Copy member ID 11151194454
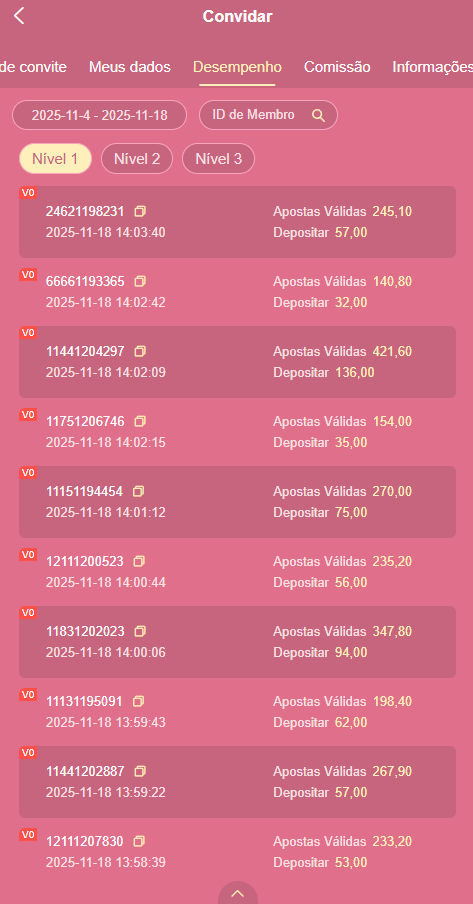The height and width of the screenshot is (904, 473). tap(138, 491)
